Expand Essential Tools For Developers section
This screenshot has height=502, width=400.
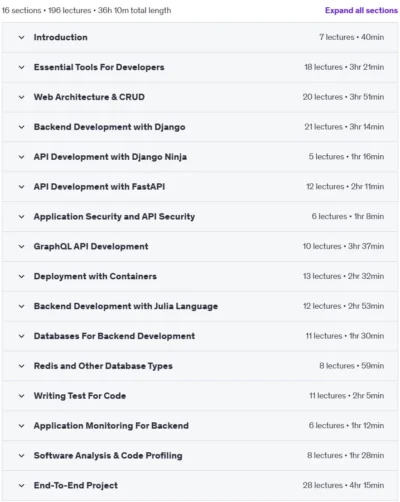coord(200,67)
